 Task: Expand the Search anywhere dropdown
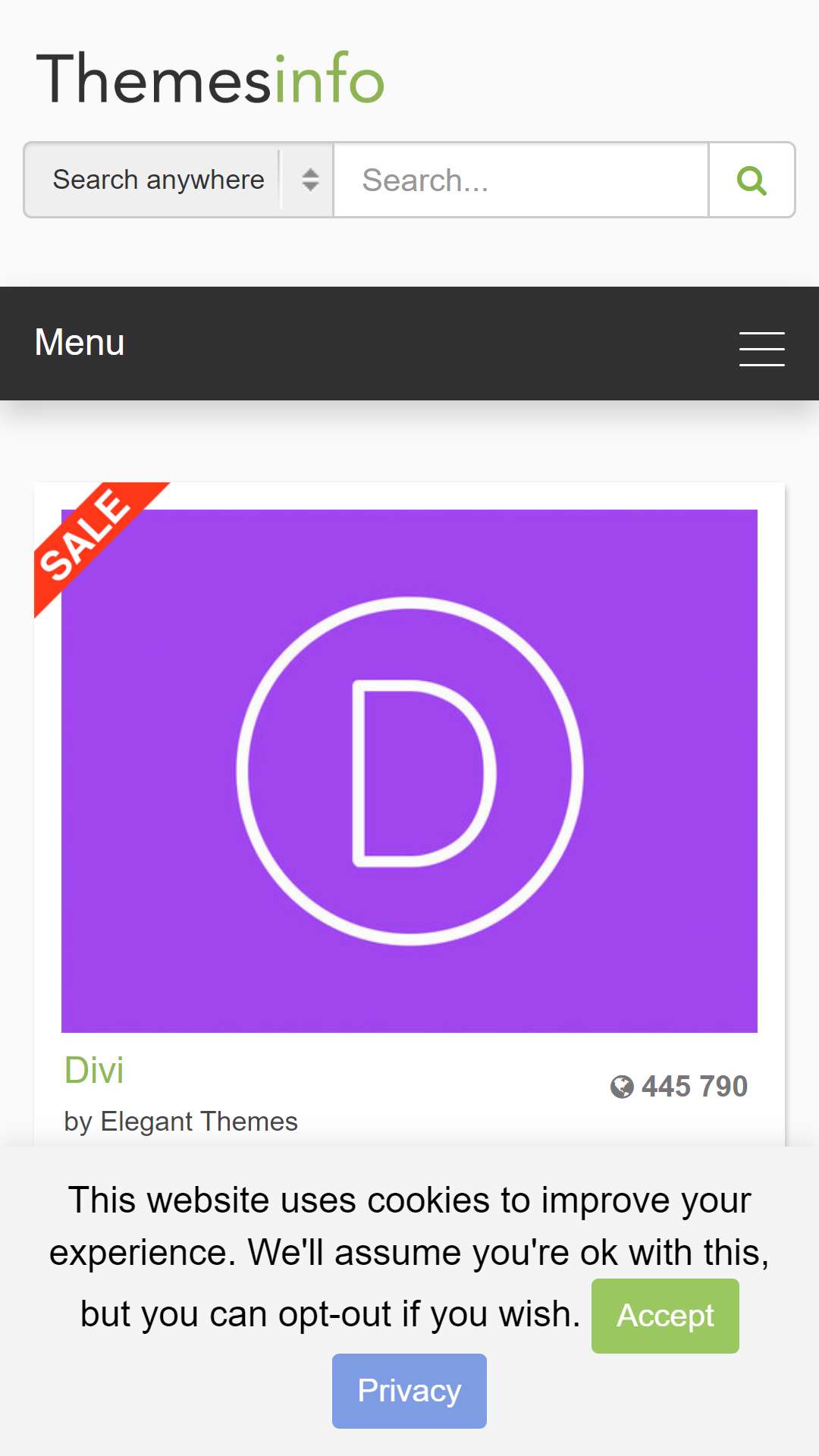179,180
